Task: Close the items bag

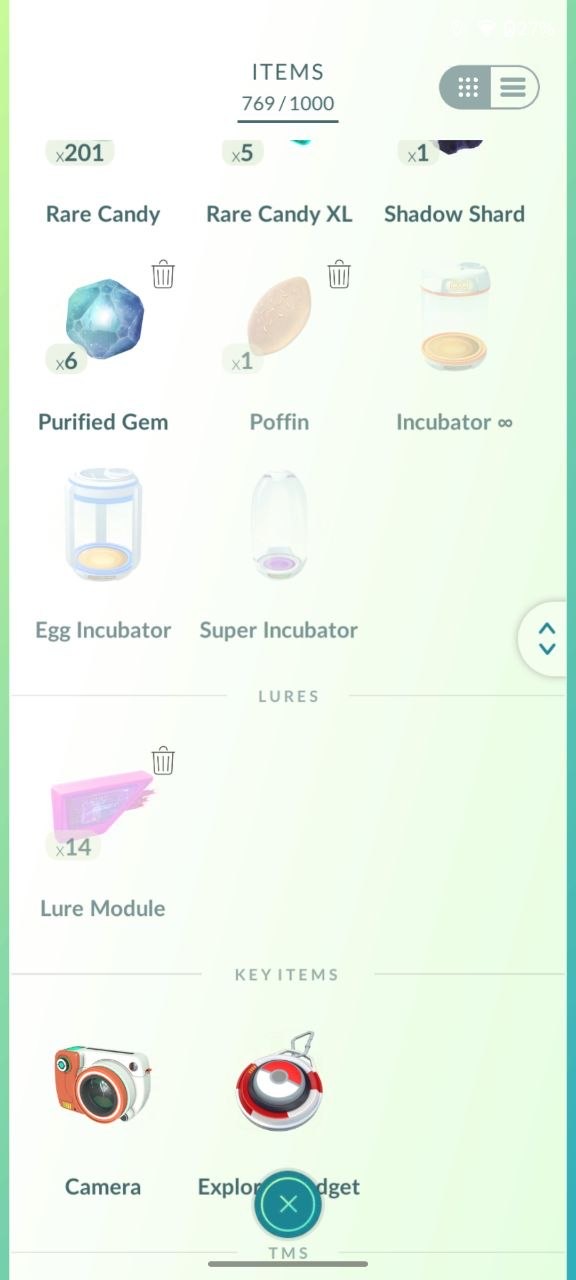Action: [288, 1205]
